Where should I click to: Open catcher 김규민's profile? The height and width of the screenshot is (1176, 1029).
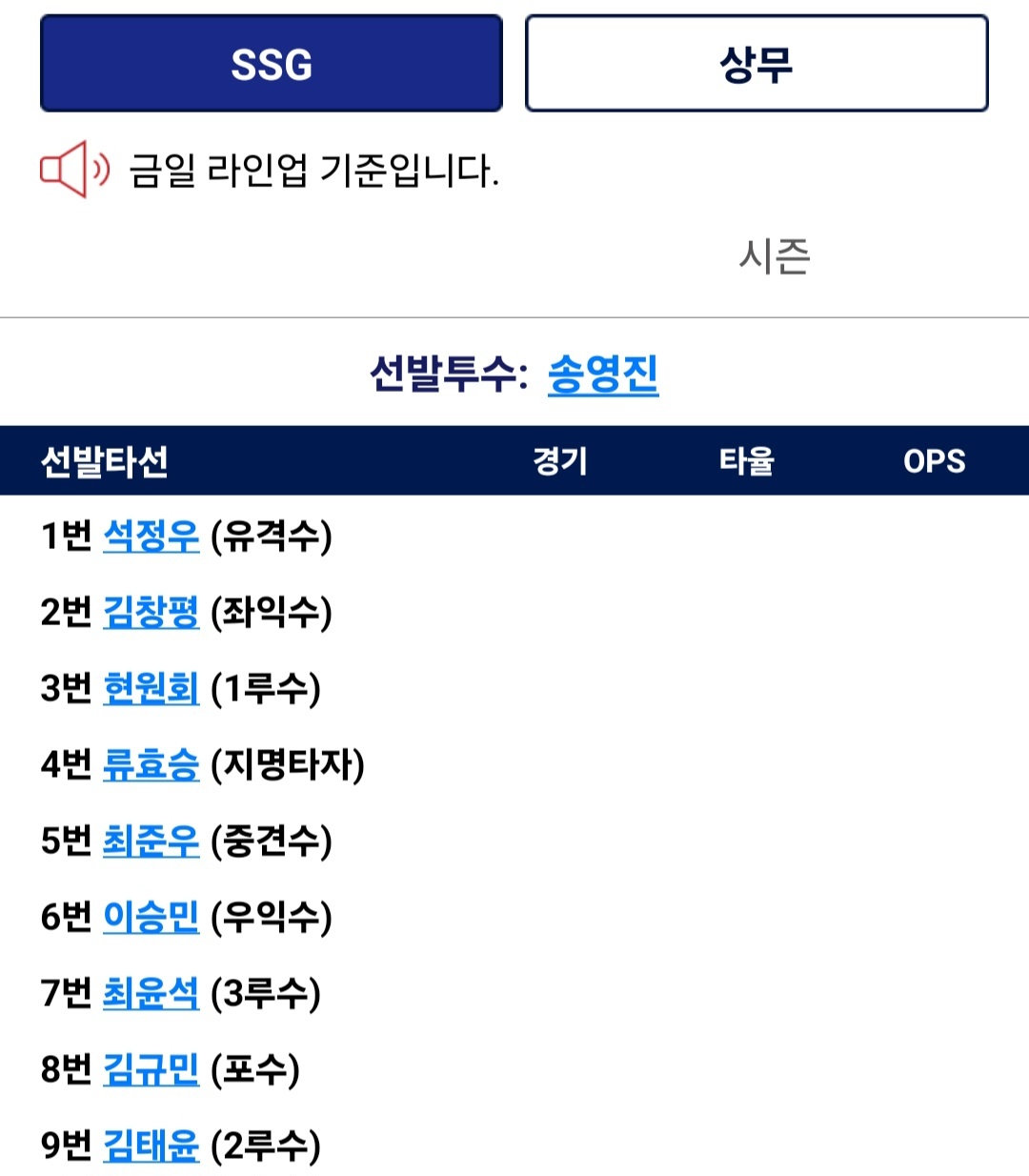(151, 1069)
